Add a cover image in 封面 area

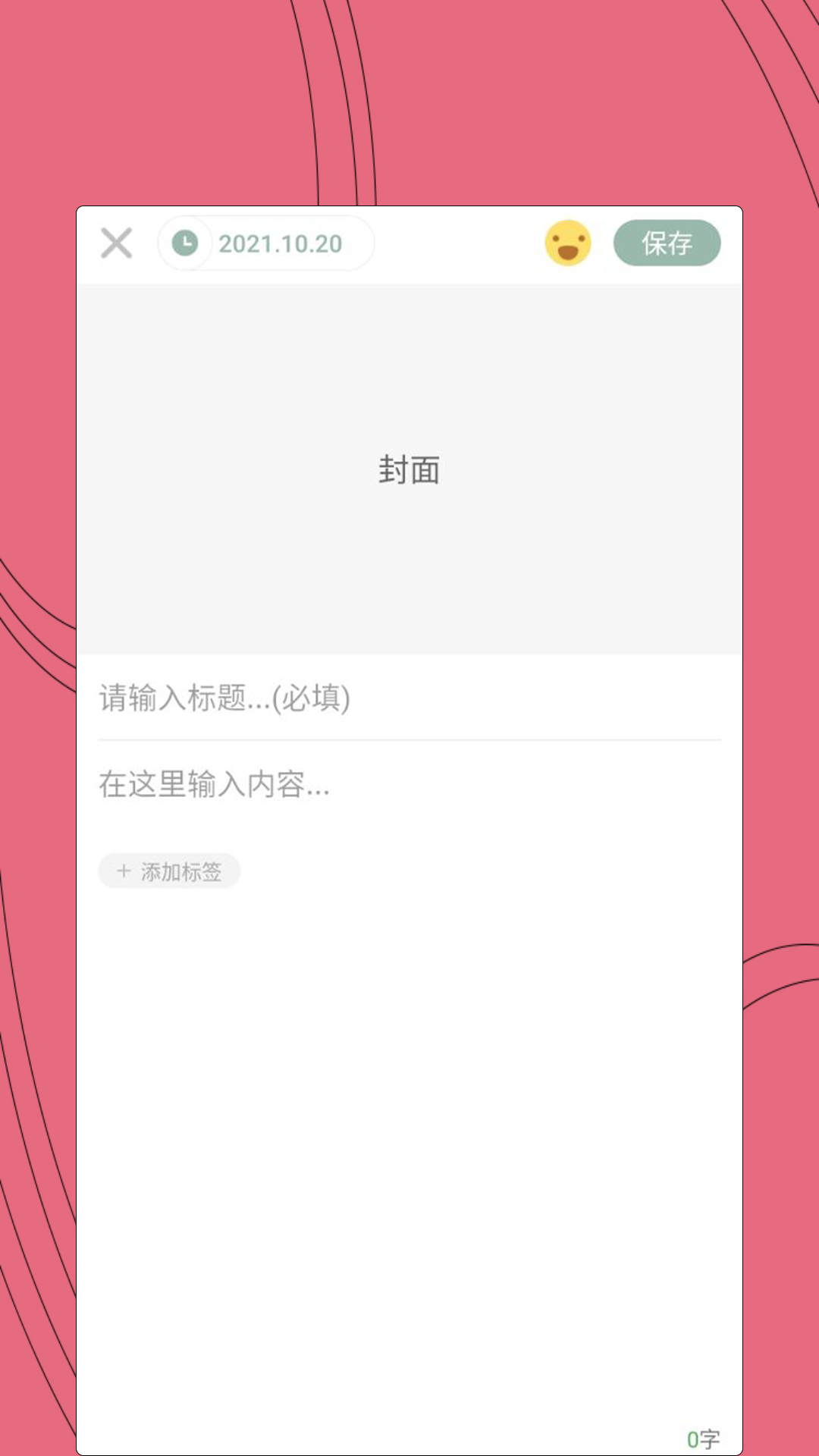[409, 469]
